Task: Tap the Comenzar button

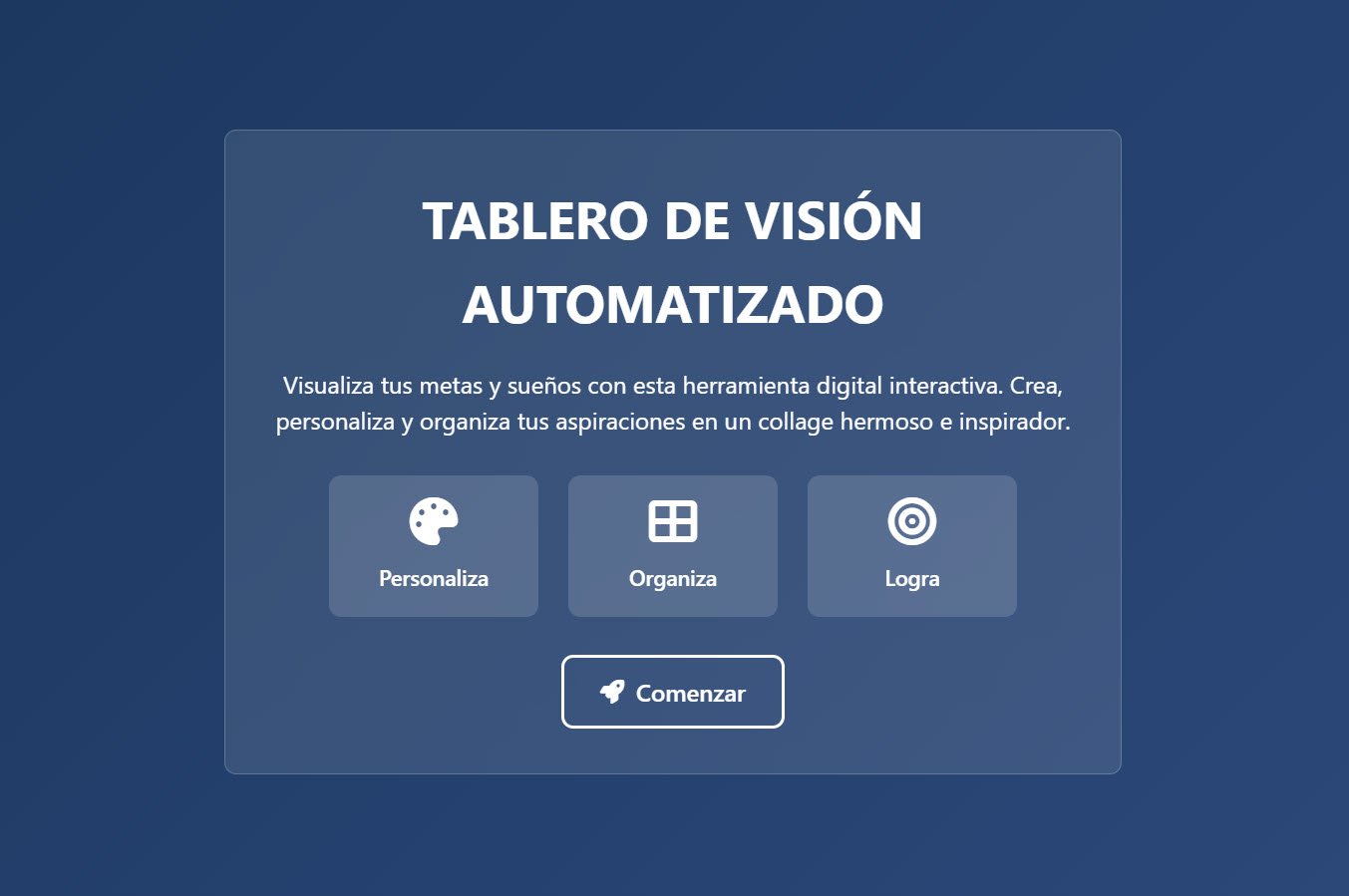Action: (673, 692)
